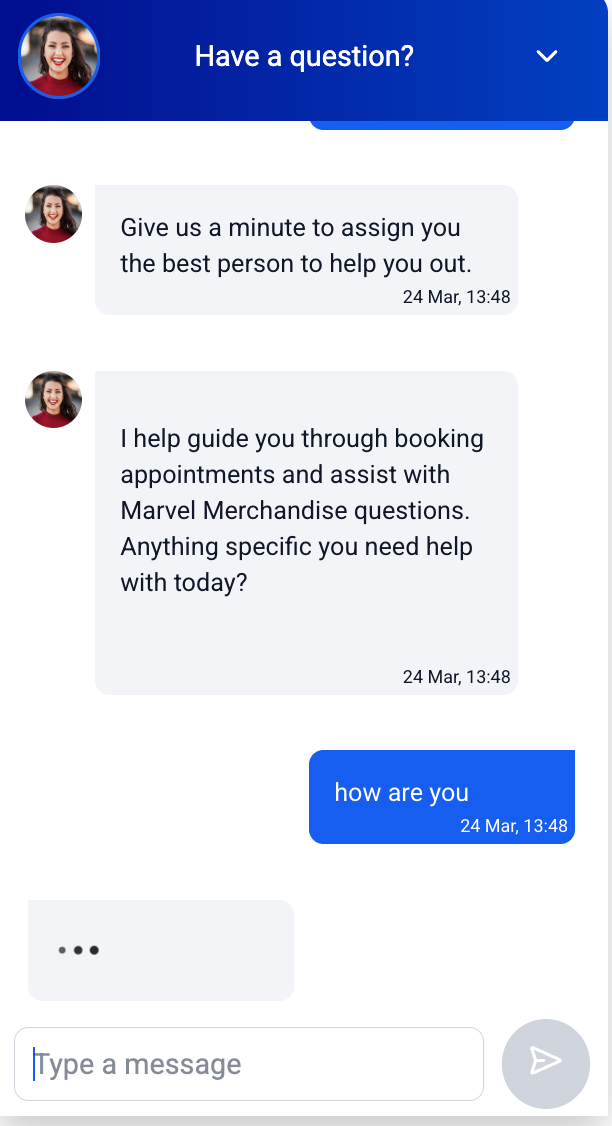Focus the Type a message field
Screen dimensions: 612x1126
coord(249,1064)
